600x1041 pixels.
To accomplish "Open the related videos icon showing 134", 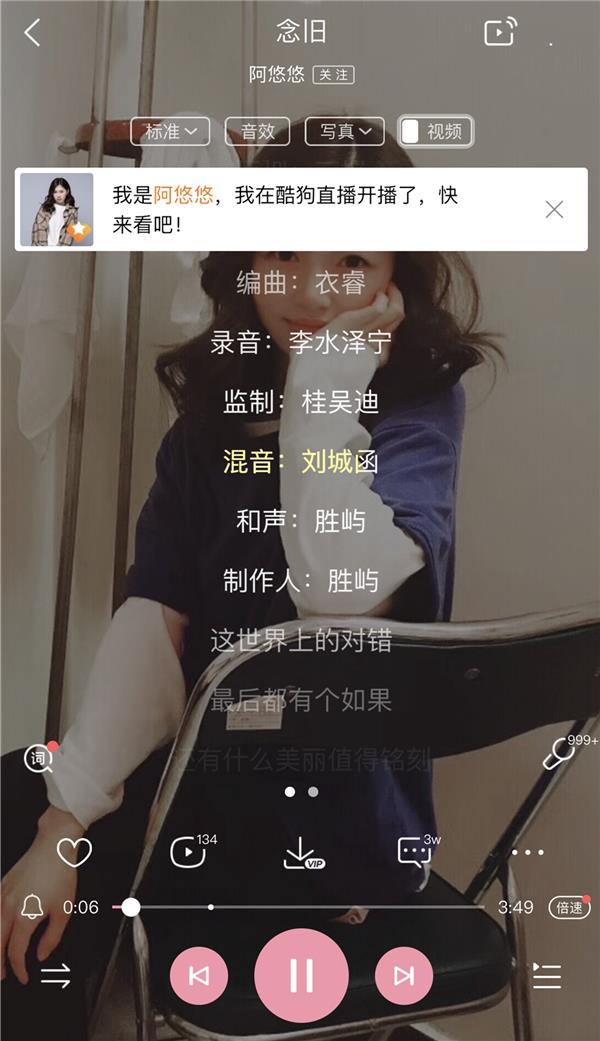I will tap(187, 852).
